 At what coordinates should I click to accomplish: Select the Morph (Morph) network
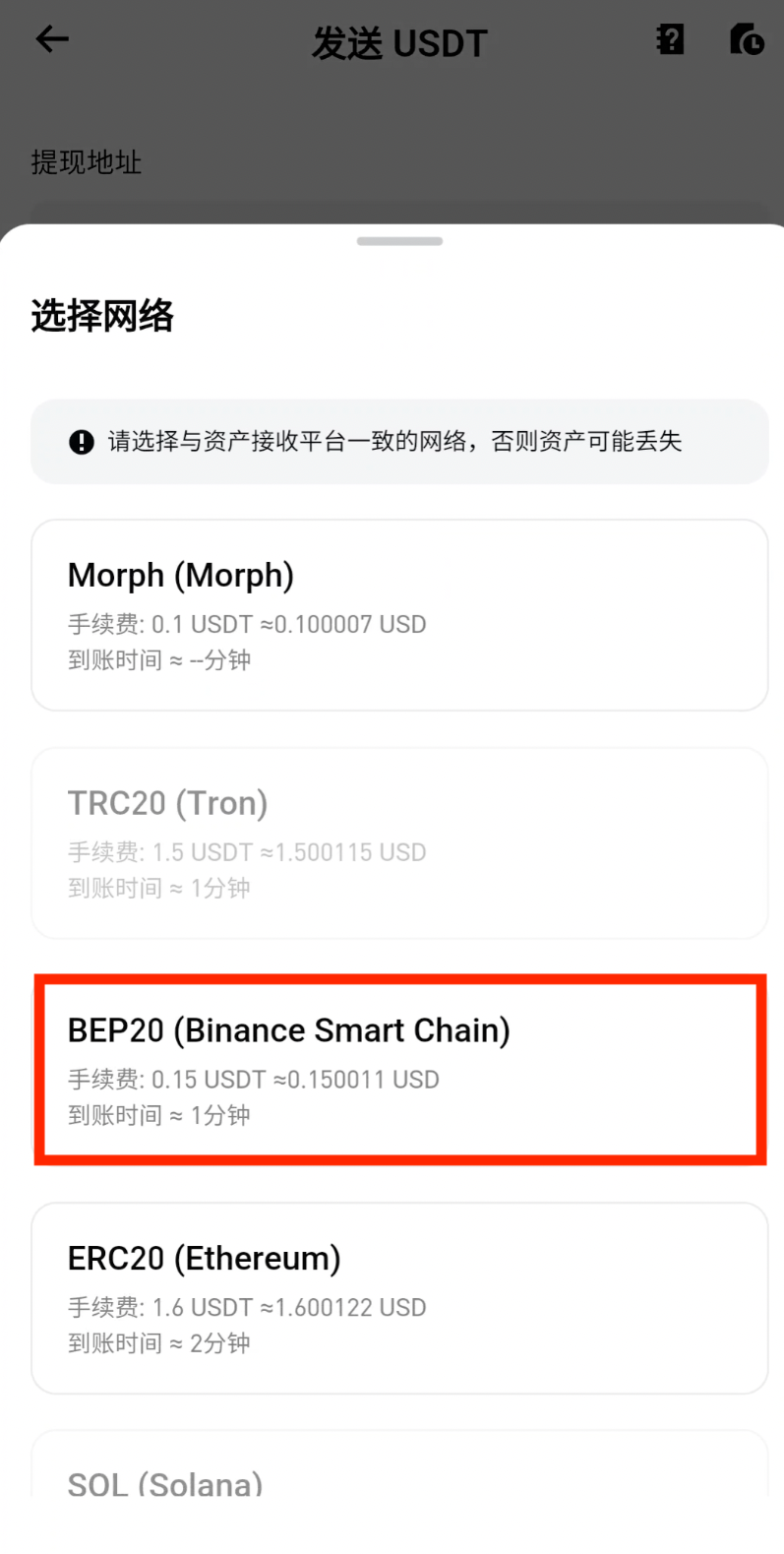pyautogui.click(x=399, y=614)
